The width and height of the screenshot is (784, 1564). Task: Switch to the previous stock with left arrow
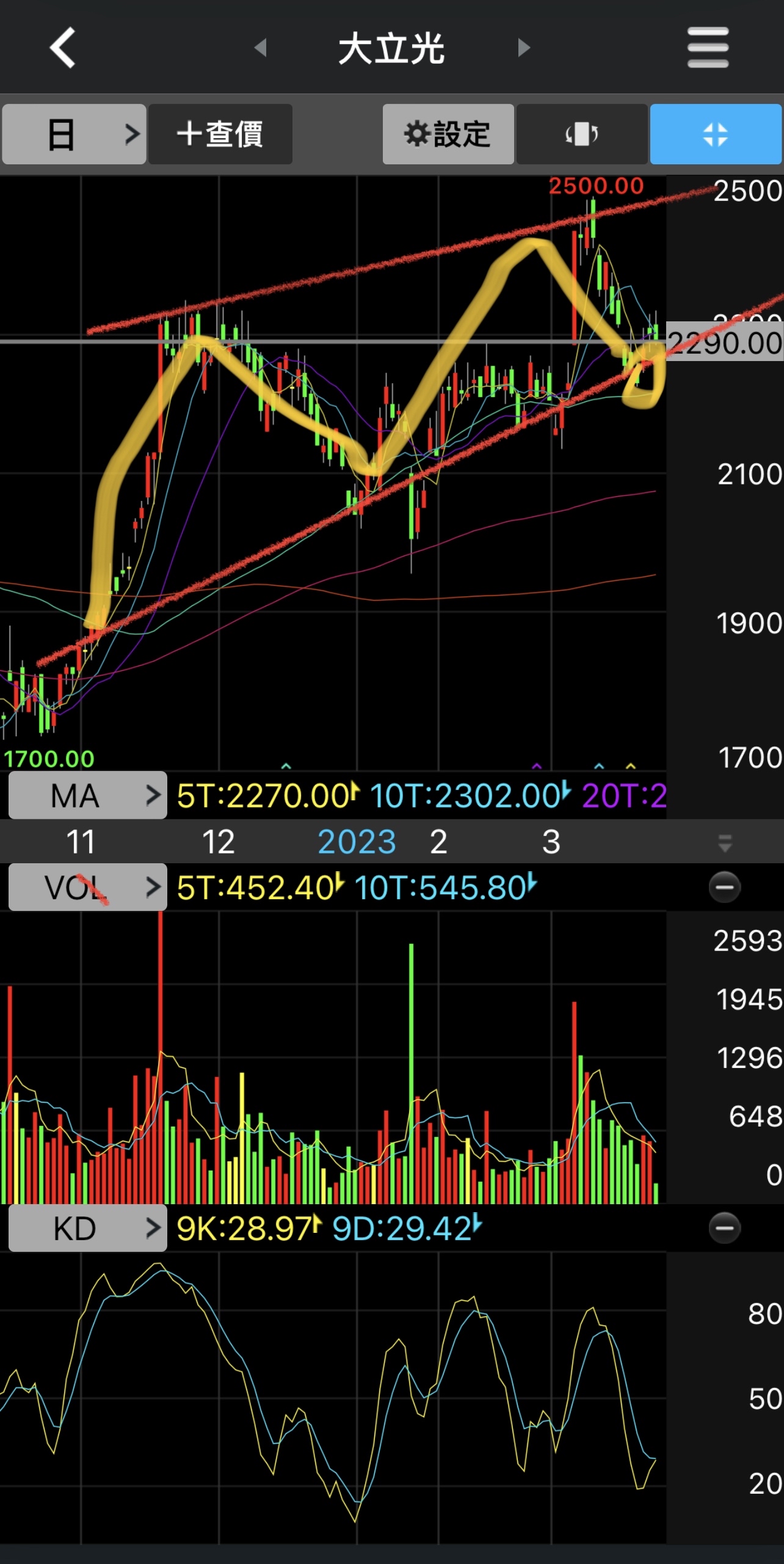pos(261,48)
